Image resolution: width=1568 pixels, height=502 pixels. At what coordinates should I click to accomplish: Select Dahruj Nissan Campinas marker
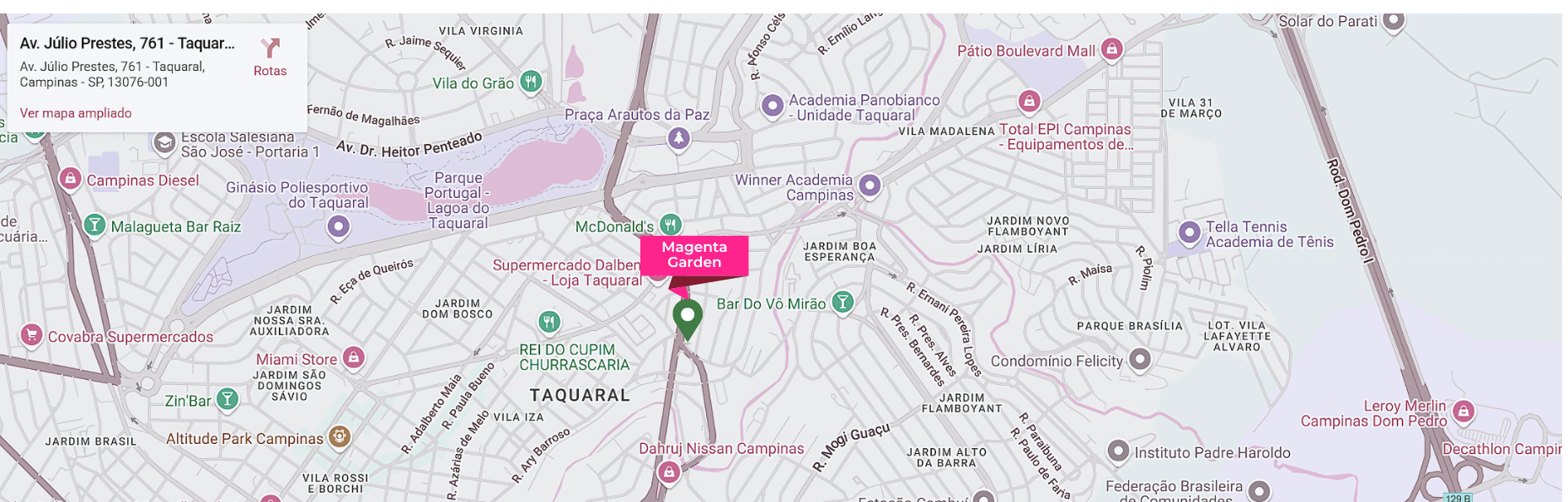(669, 472)
